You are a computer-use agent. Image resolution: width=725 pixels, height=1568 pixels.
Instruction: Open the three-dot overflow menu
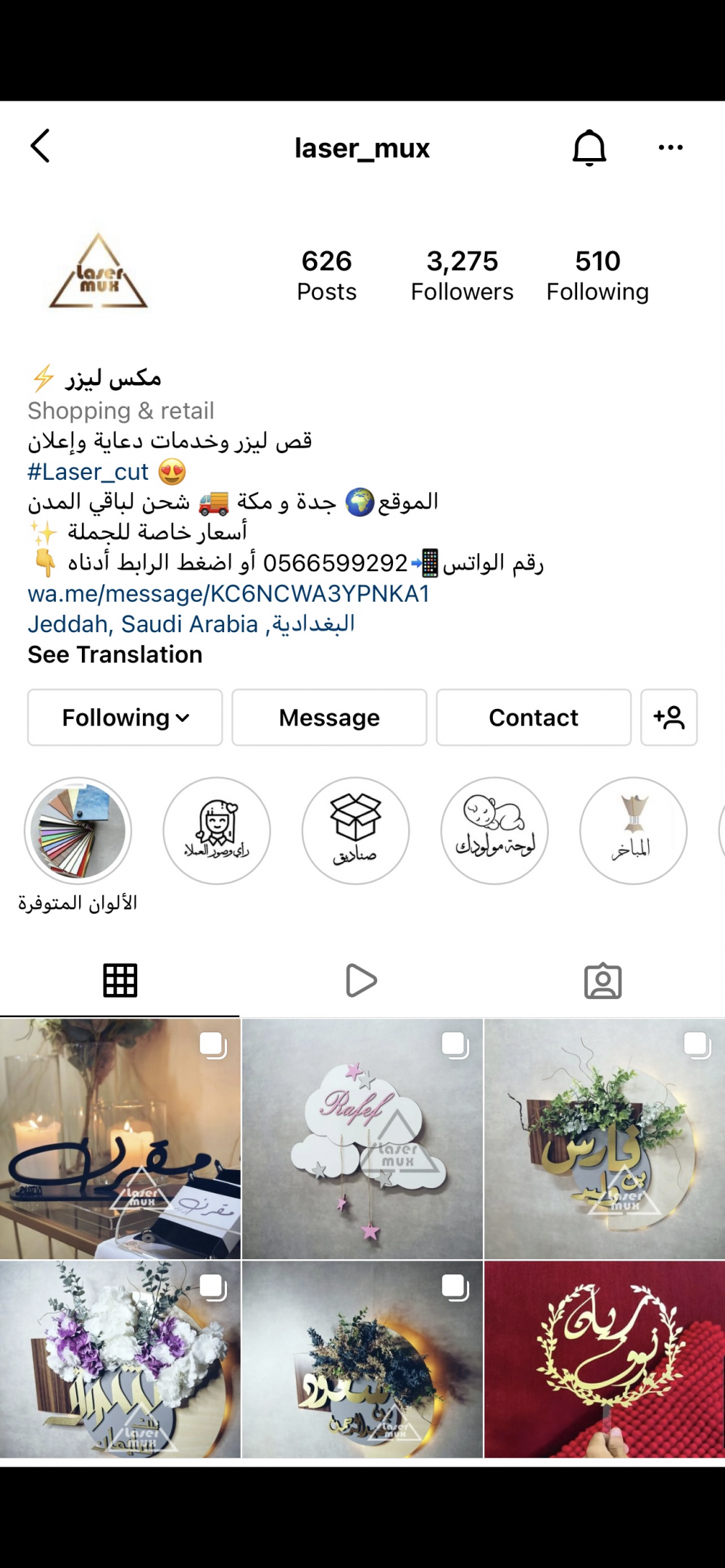pos(671,147)
